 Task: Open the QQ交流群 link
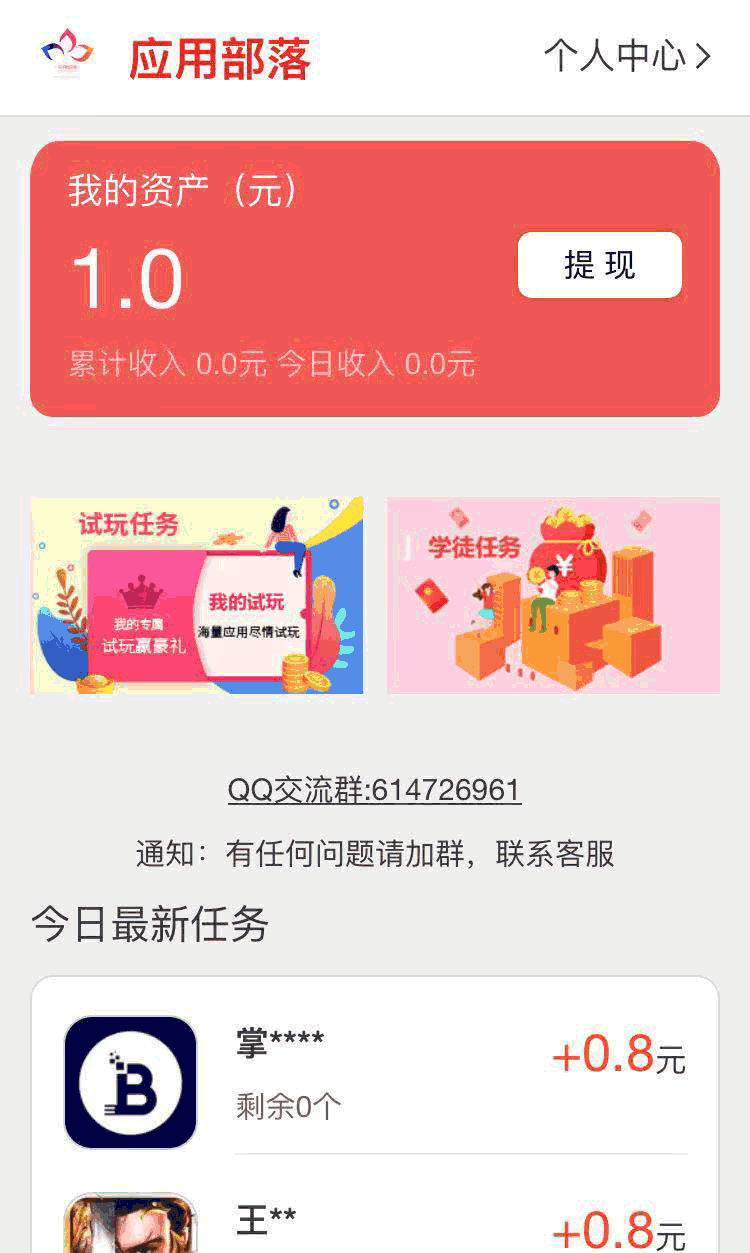(375, 790)
